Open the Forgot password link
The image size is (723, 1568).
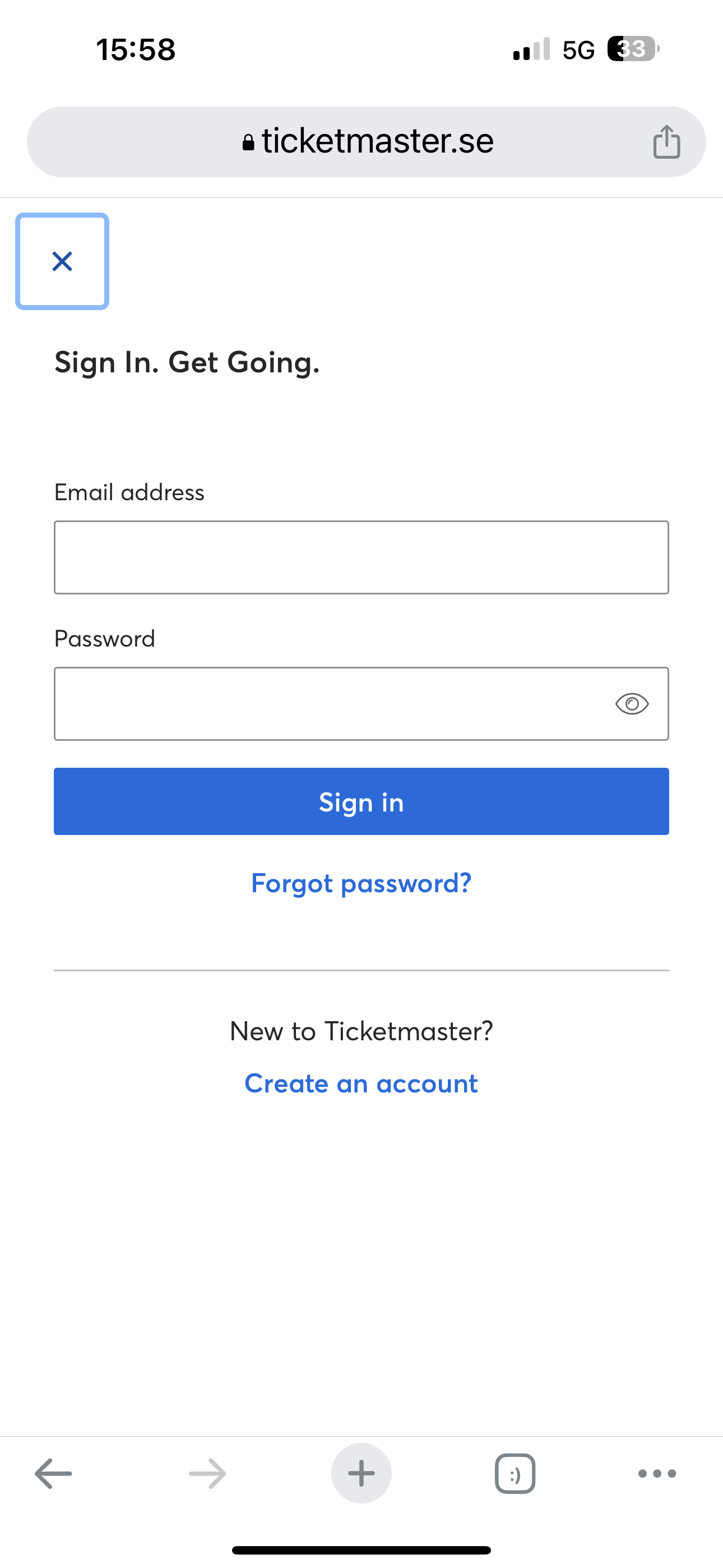(x=361, y=883)
